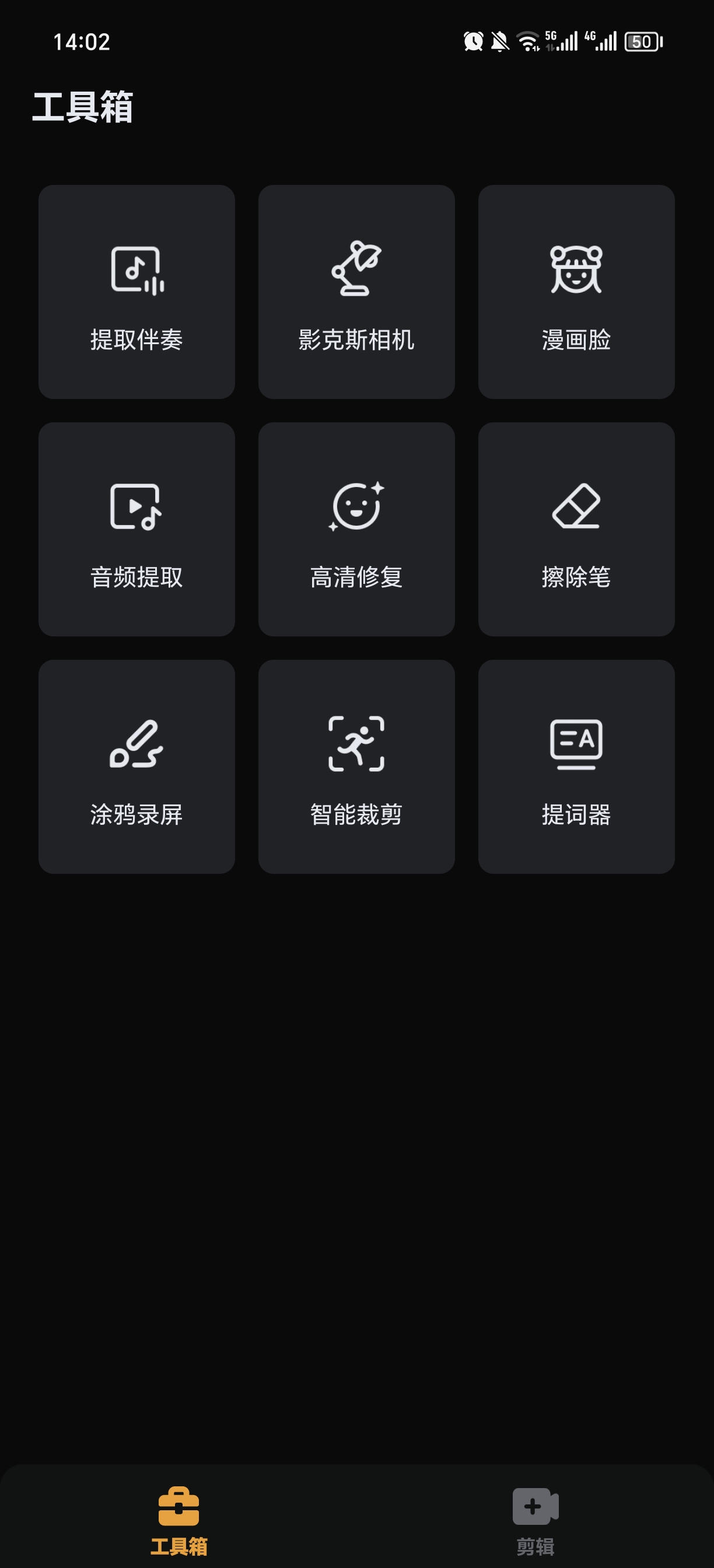Image resolution: width=714 pixels, height=1568 pixels.
Task: Open 智能裁剪 smart crop
Action: (356, 767)
